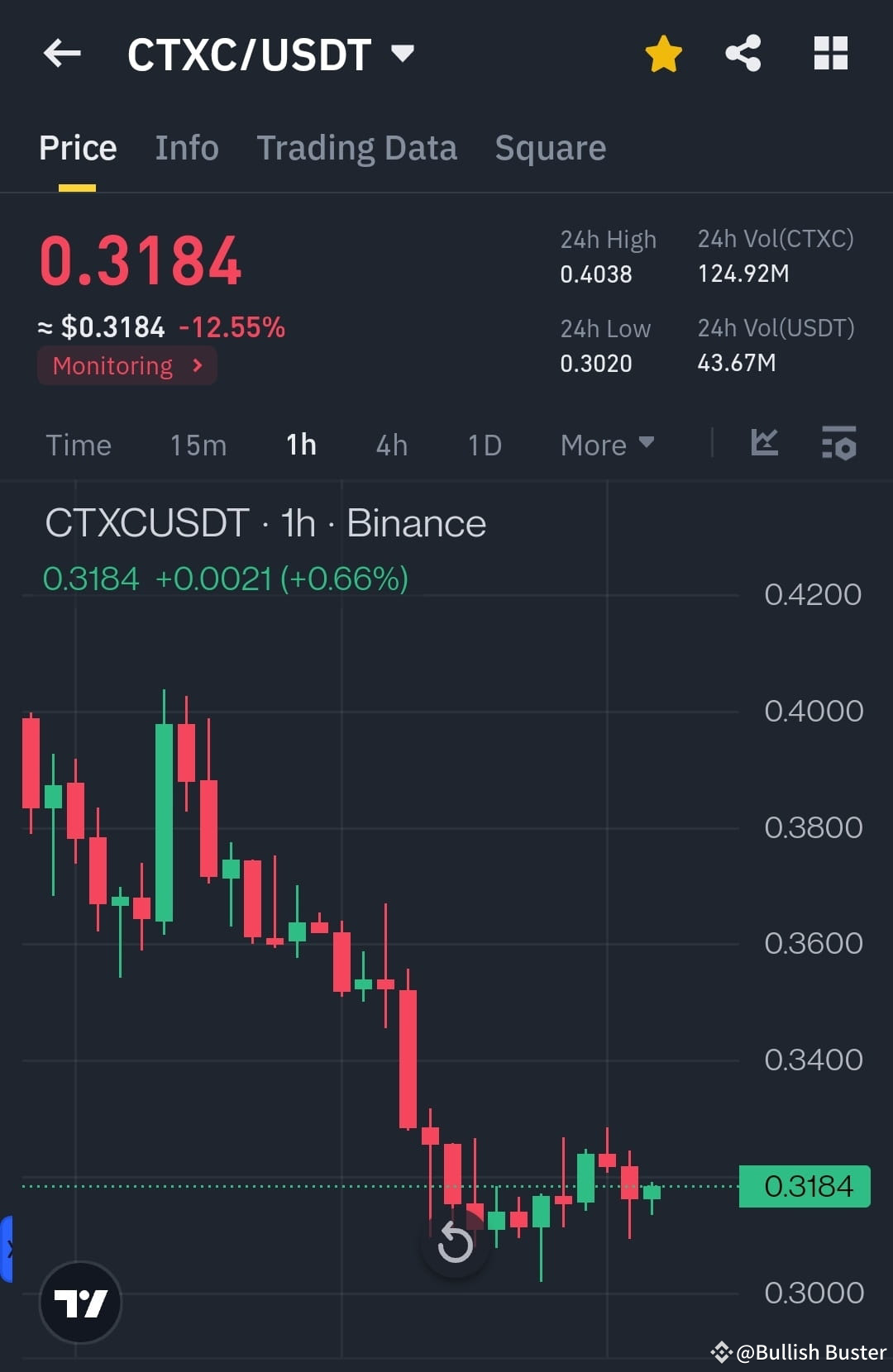This screenshot has width=893, height=1372.
Task: Expand the More timeframe options
Action: pyautogui.click(x=606, y=445)
